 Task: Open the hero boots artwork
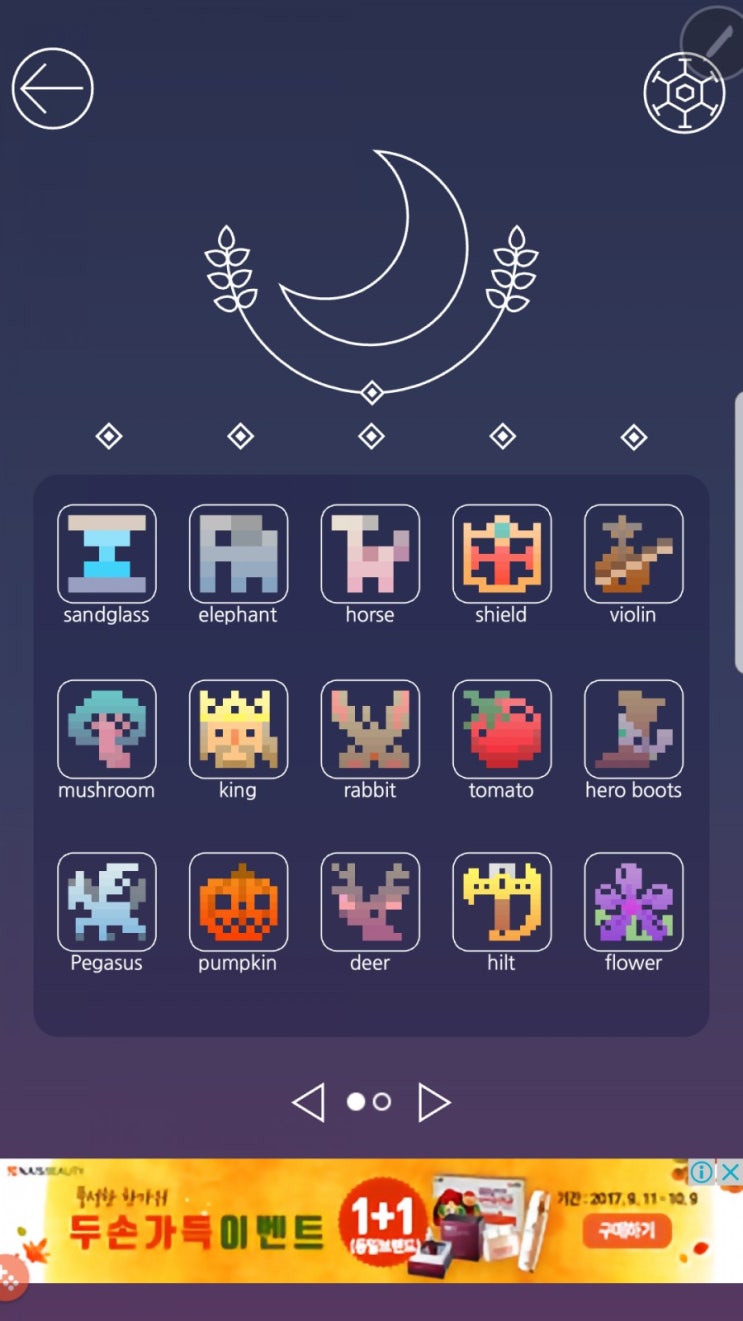(633, 728)
